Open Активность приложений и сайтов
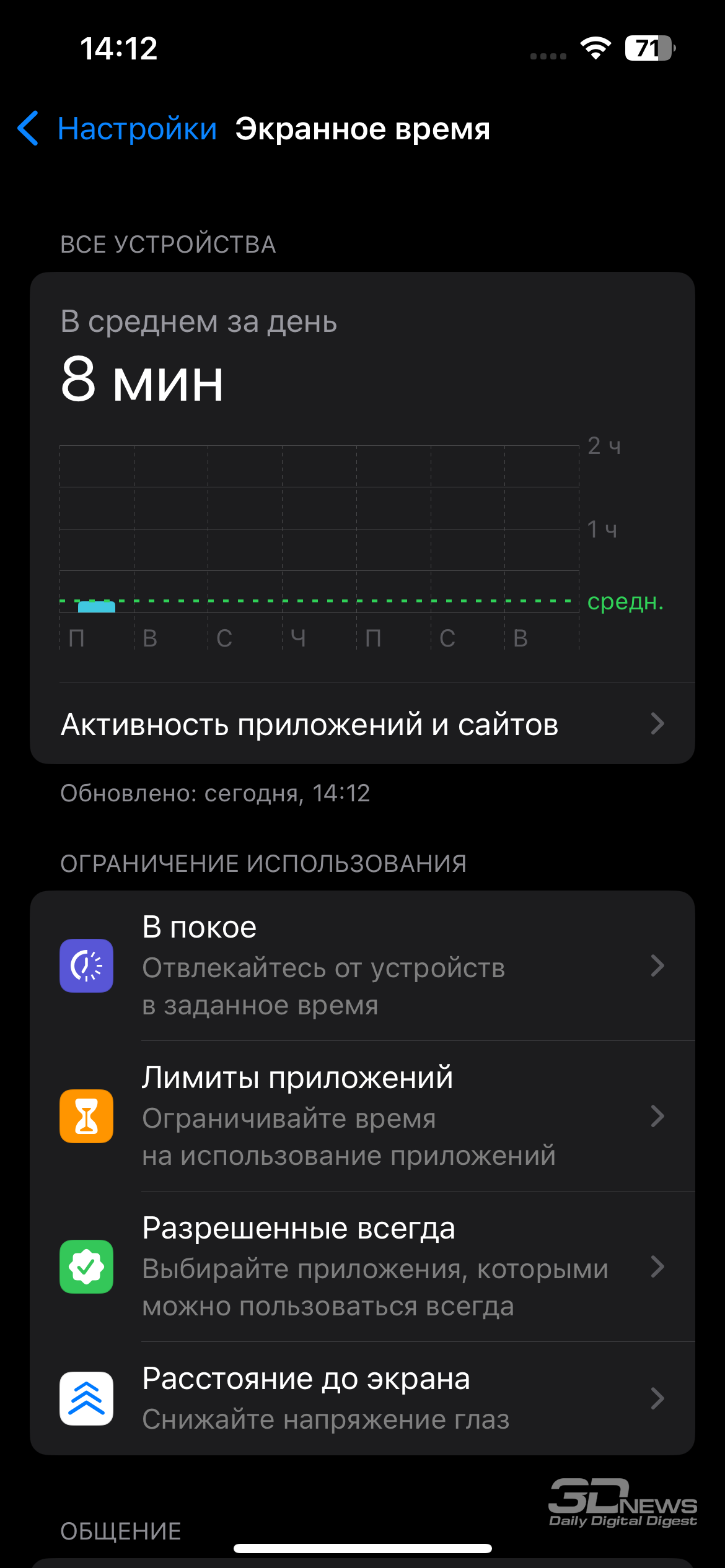This screenshot has width=725, height=1568. [x=362, y=723]
